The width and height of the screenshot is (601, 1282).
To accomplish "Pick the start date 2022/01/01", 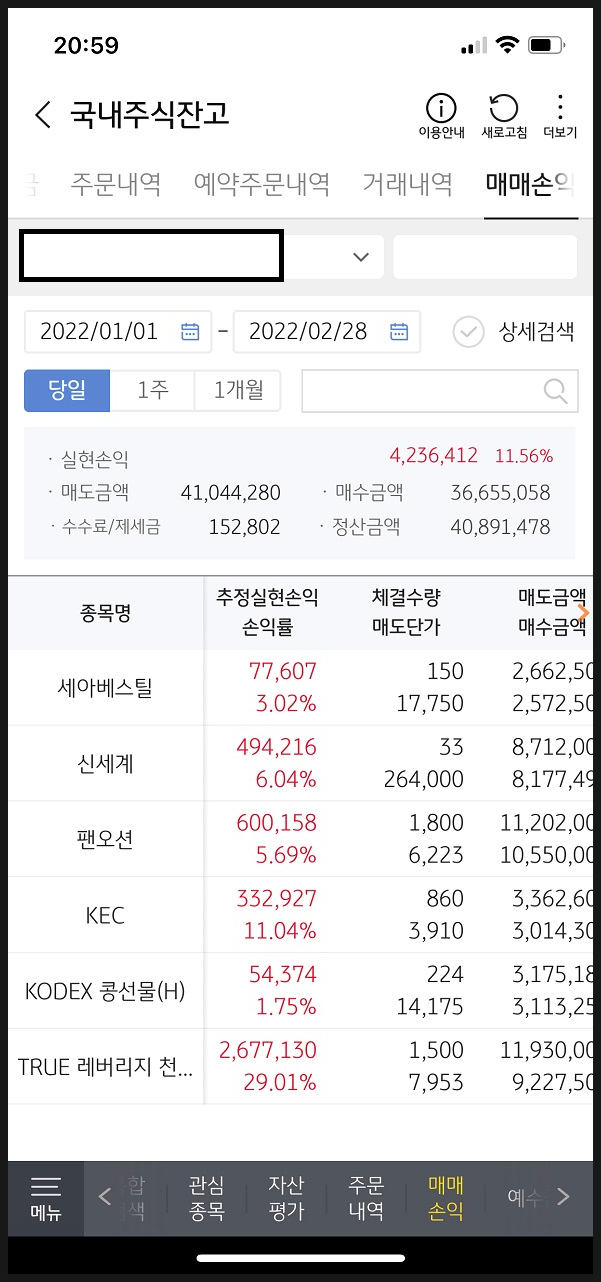I will pyautogui.click(x=118, y=332).
